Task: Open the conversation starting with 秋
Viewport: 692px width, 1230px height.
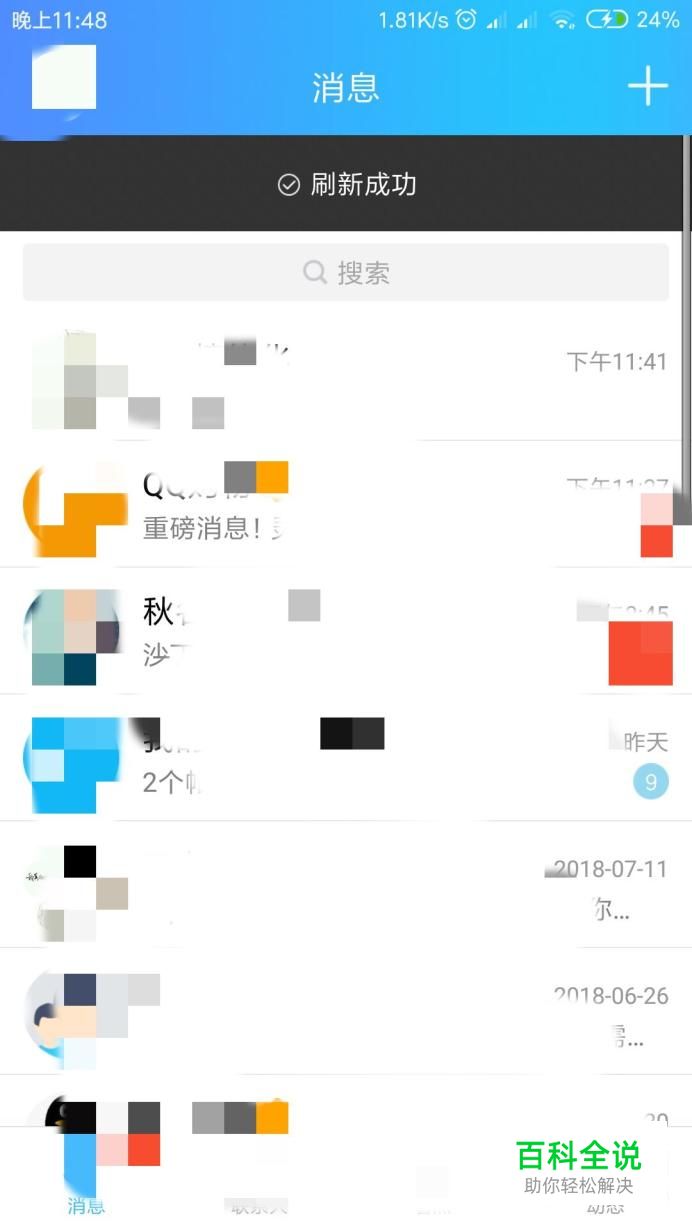Action: (346, 632)
